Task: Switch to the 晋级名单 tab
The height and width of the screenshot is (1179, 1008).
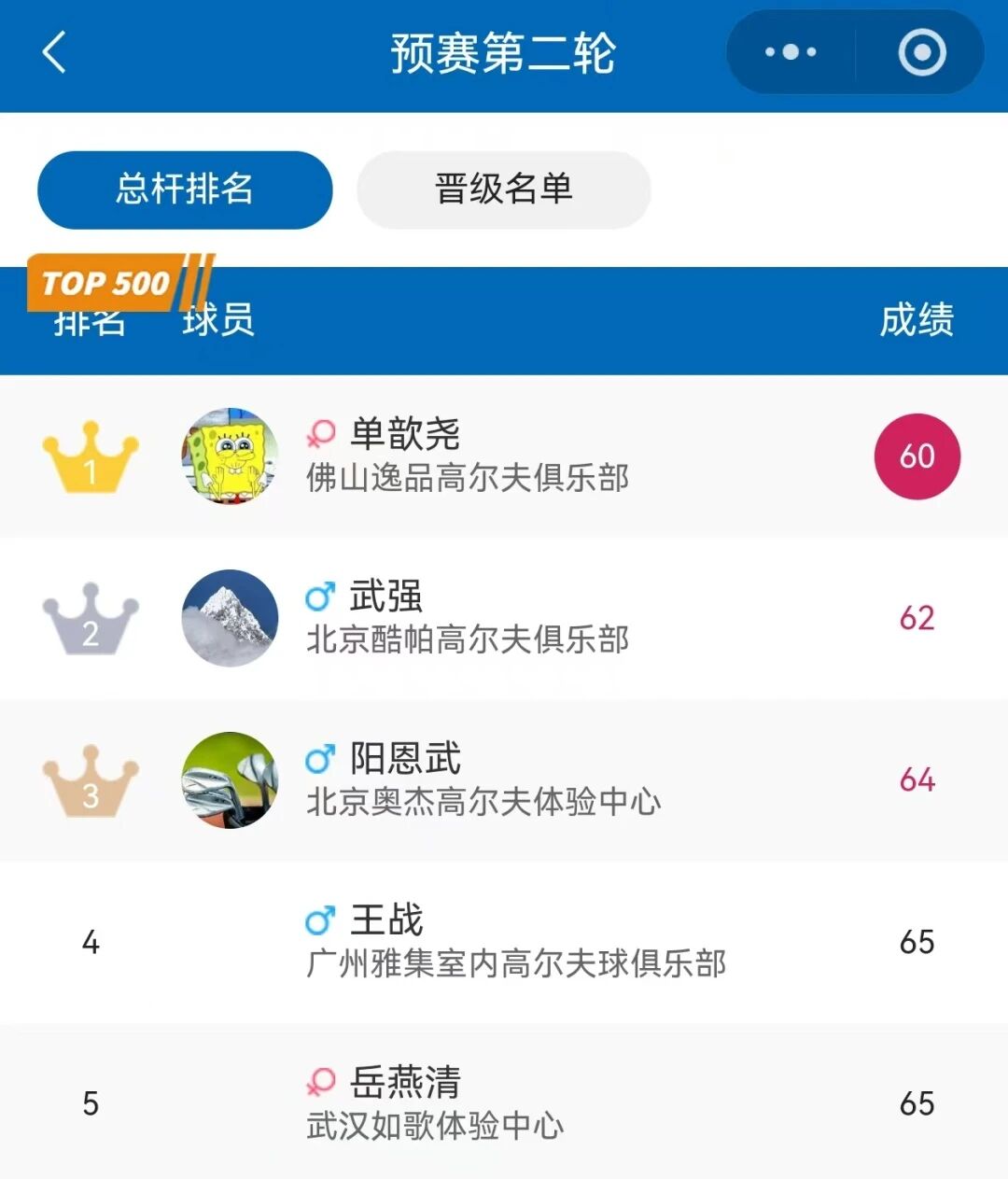Action: [x=503, y=189]
